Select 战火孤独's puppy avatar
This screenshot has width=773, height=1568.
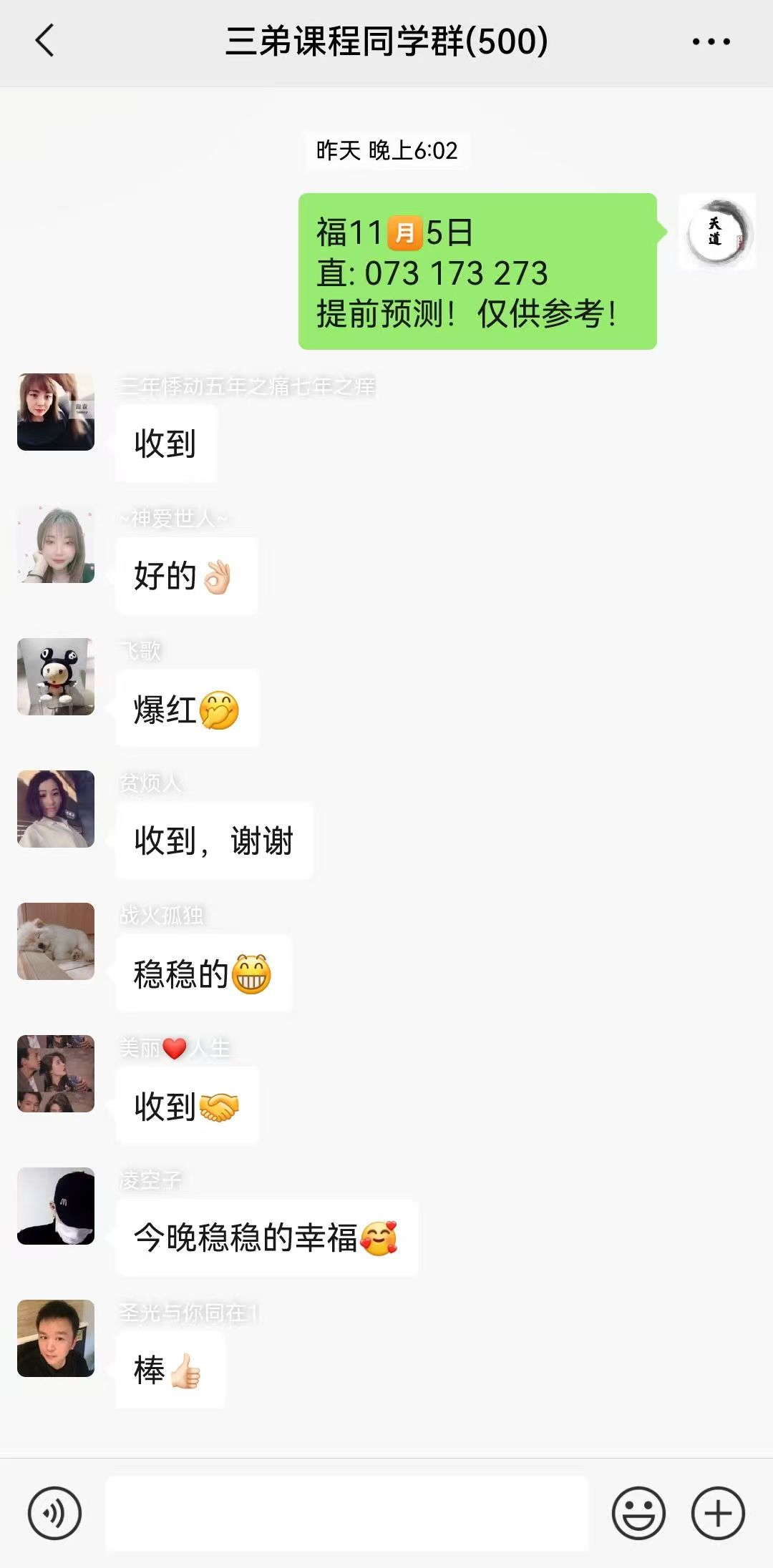pos(54,941)
